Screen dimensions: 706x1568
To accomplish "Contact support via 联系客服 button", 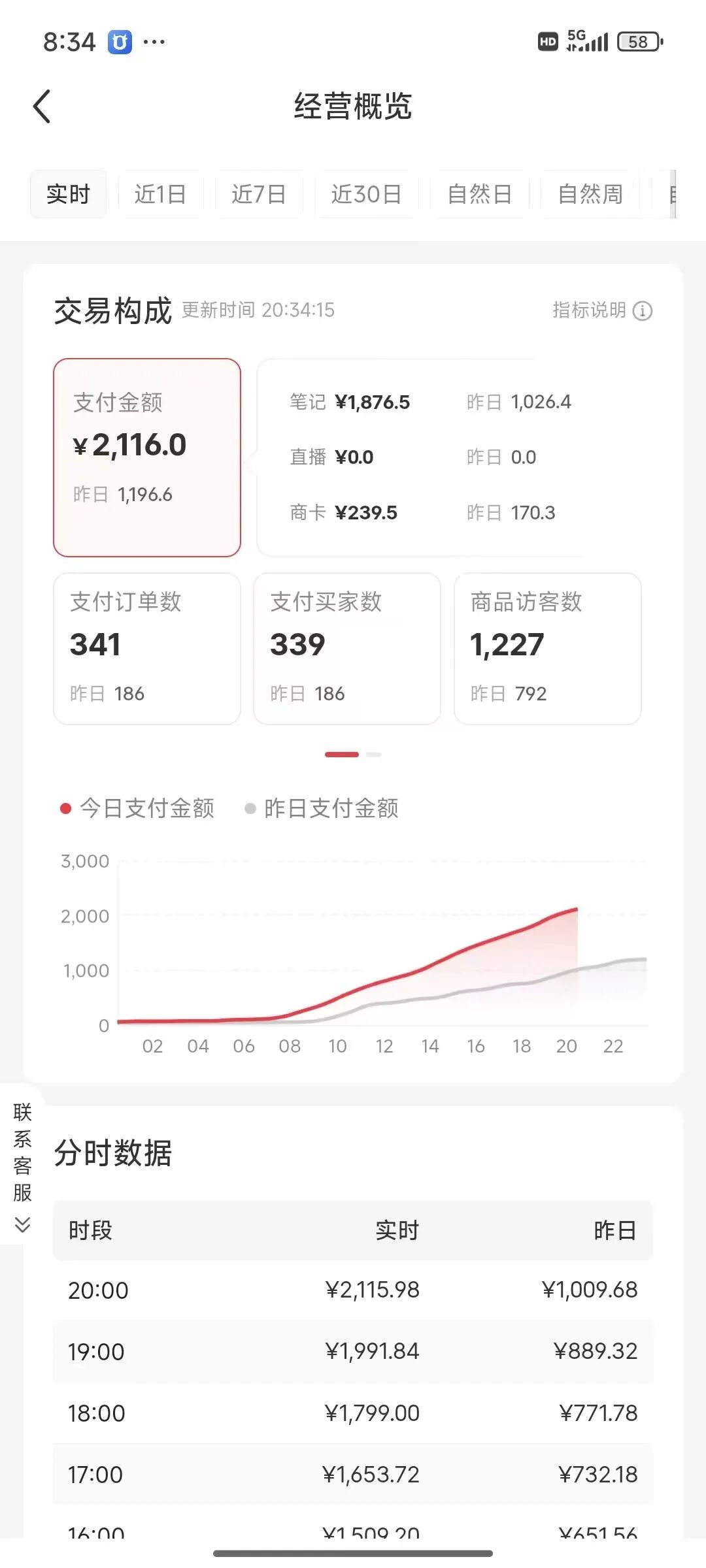I will pyautogui.click(x=22, y=1150).
